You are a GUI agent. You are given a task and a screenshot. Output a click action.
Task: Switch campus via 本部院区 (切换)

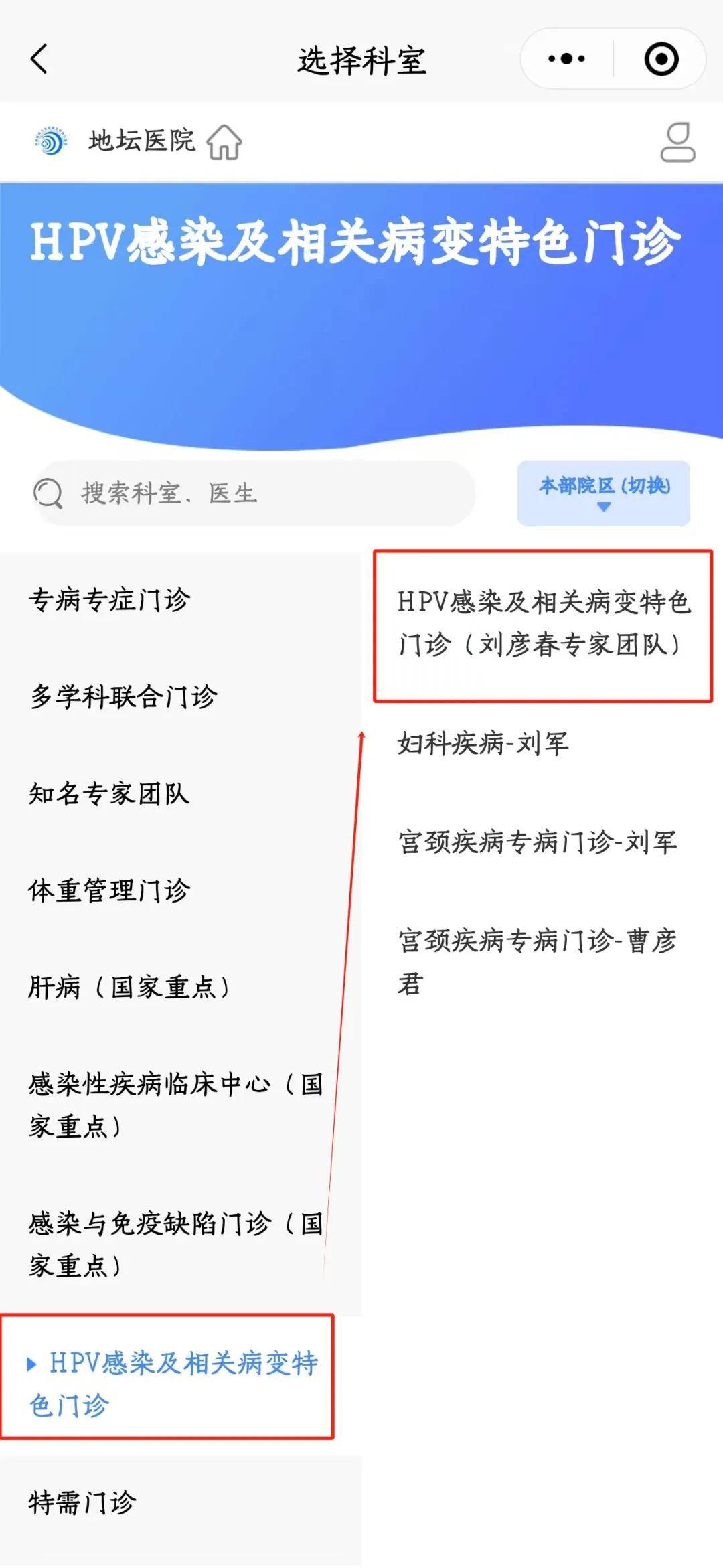tap(603, 493)
